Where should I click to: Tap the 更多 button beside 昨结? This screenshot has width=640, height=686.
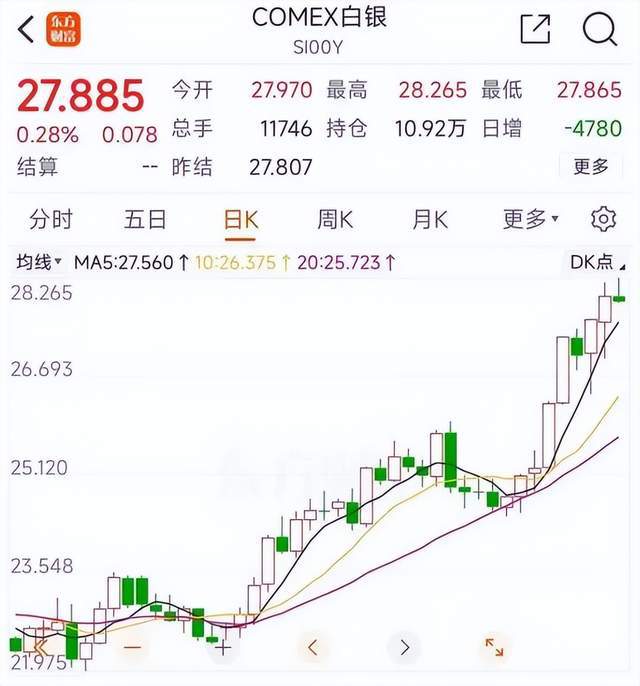590,167
